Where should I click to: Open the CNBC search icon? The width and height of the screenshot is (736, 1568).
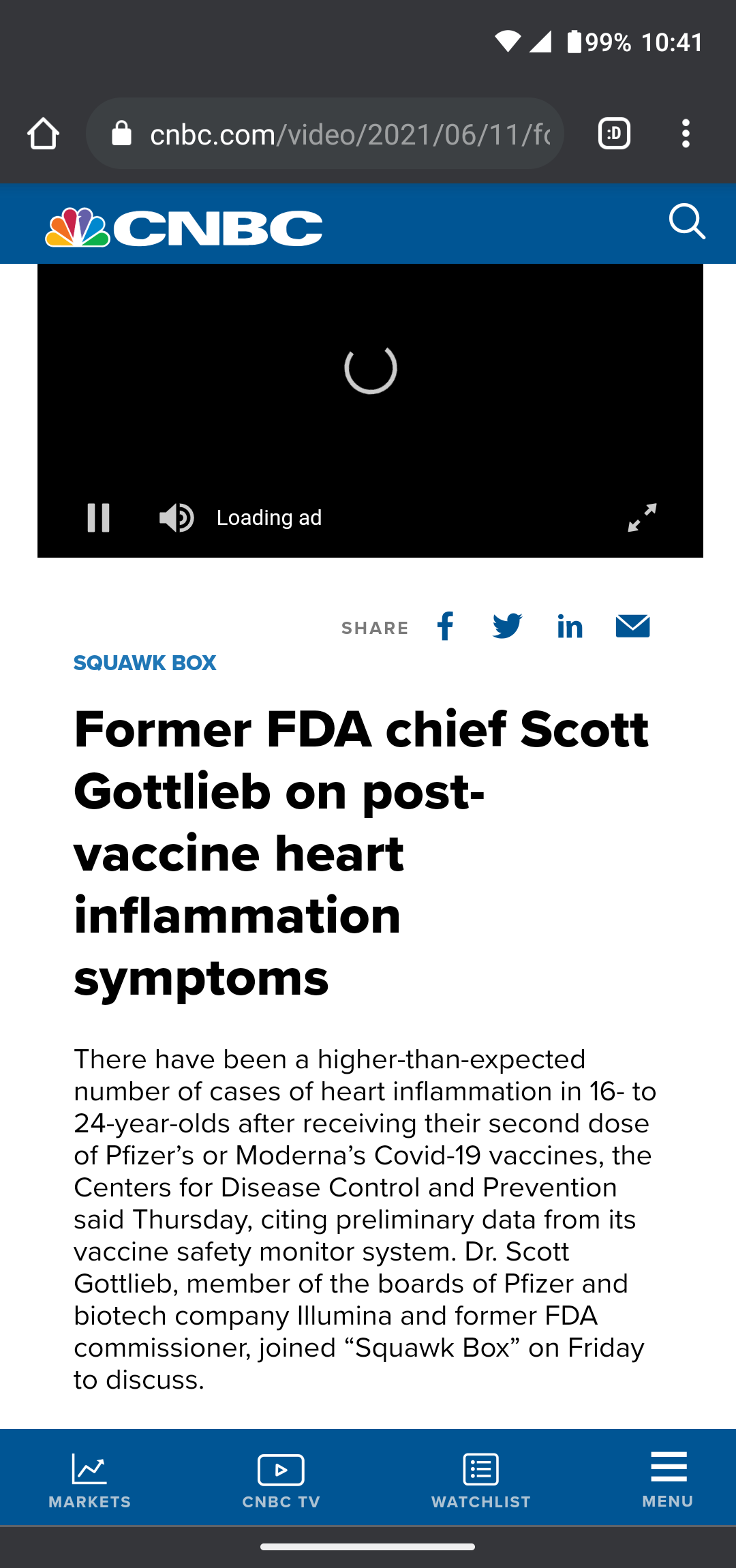[x=686, y=222]
